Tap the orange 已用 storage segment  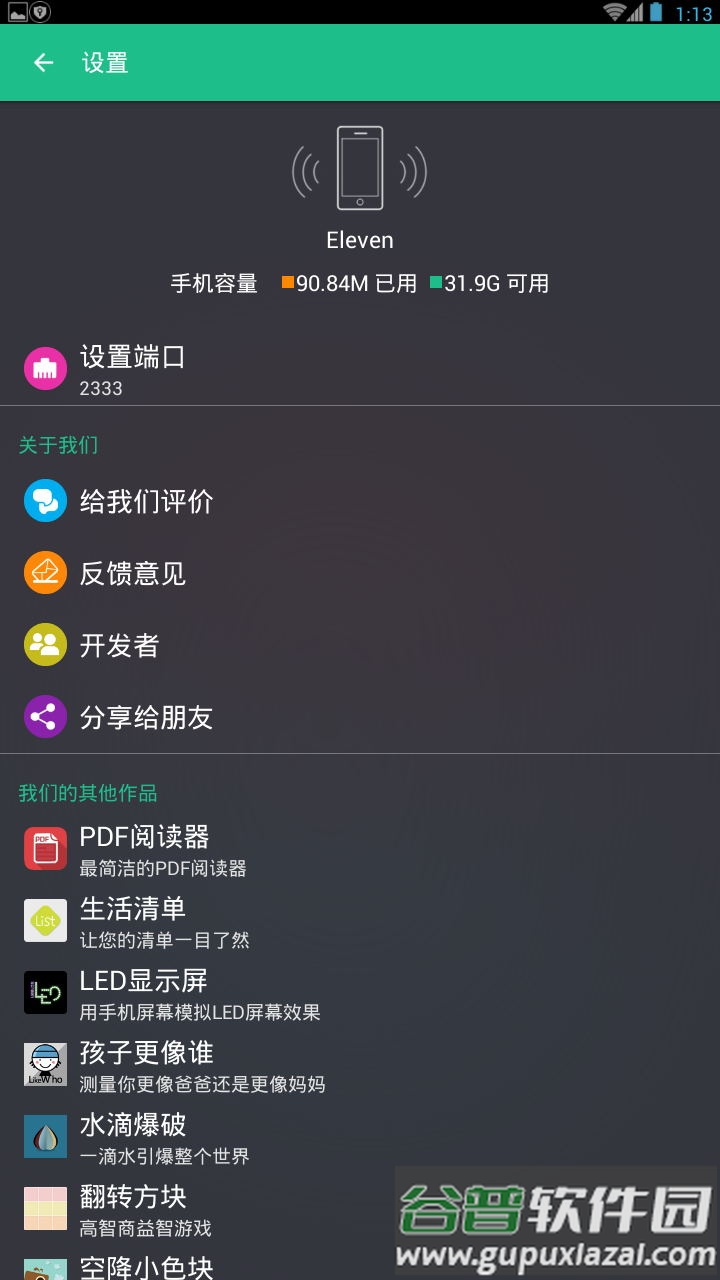tap(286, 284)
